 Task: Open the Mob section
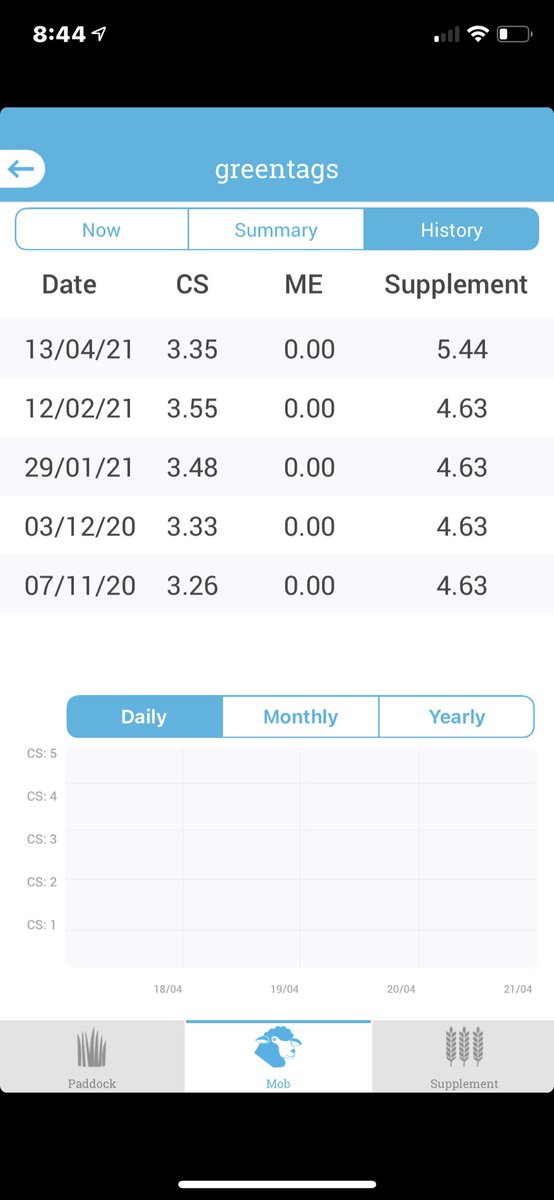coord(278,1057)
